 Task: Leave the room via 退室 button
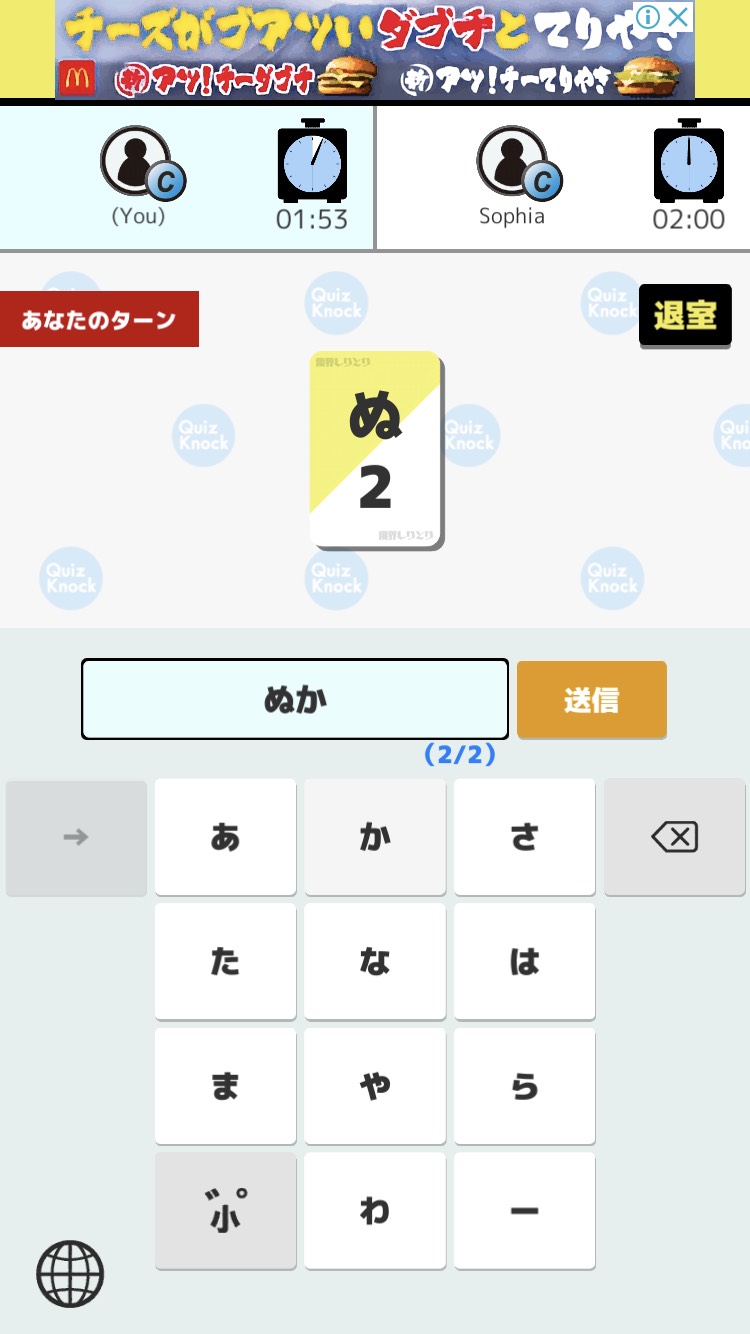click(685, 315)
